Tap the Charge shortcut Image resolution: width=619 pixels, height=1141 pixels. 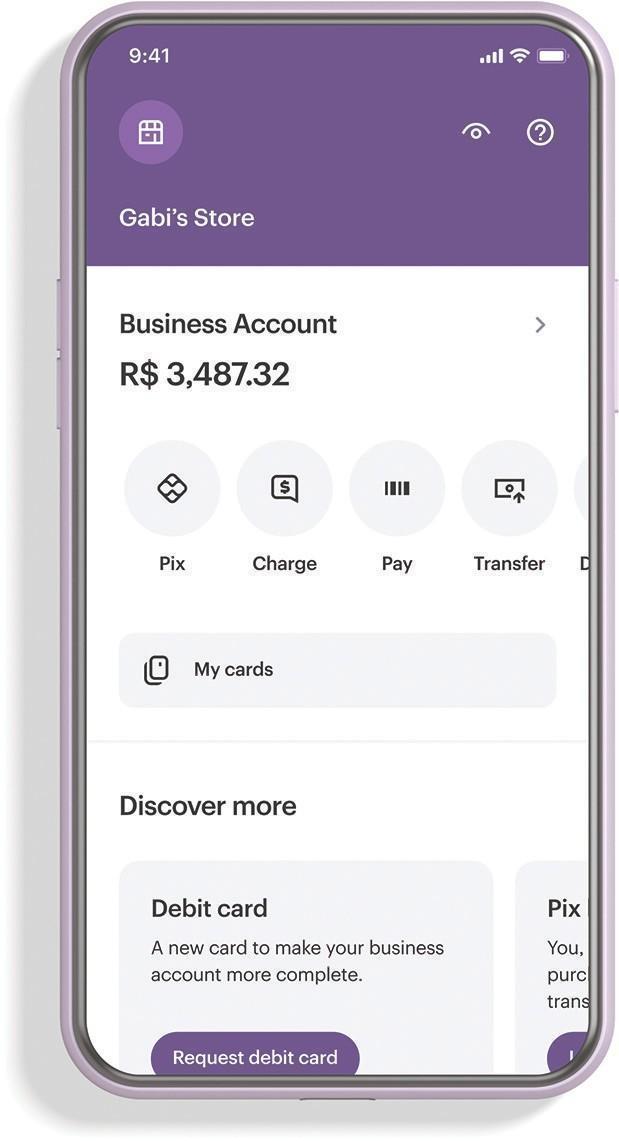[285, 489]
